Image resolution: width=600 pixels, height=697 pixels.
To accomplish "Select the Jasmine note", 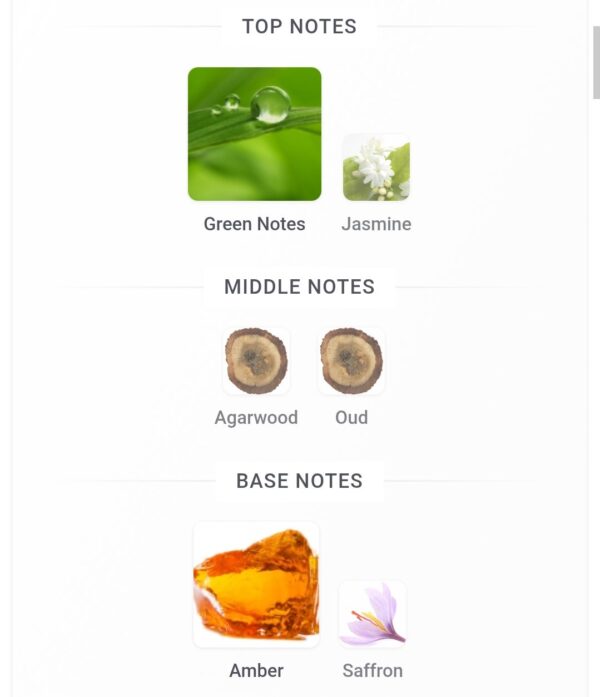I will pos(376,168).
